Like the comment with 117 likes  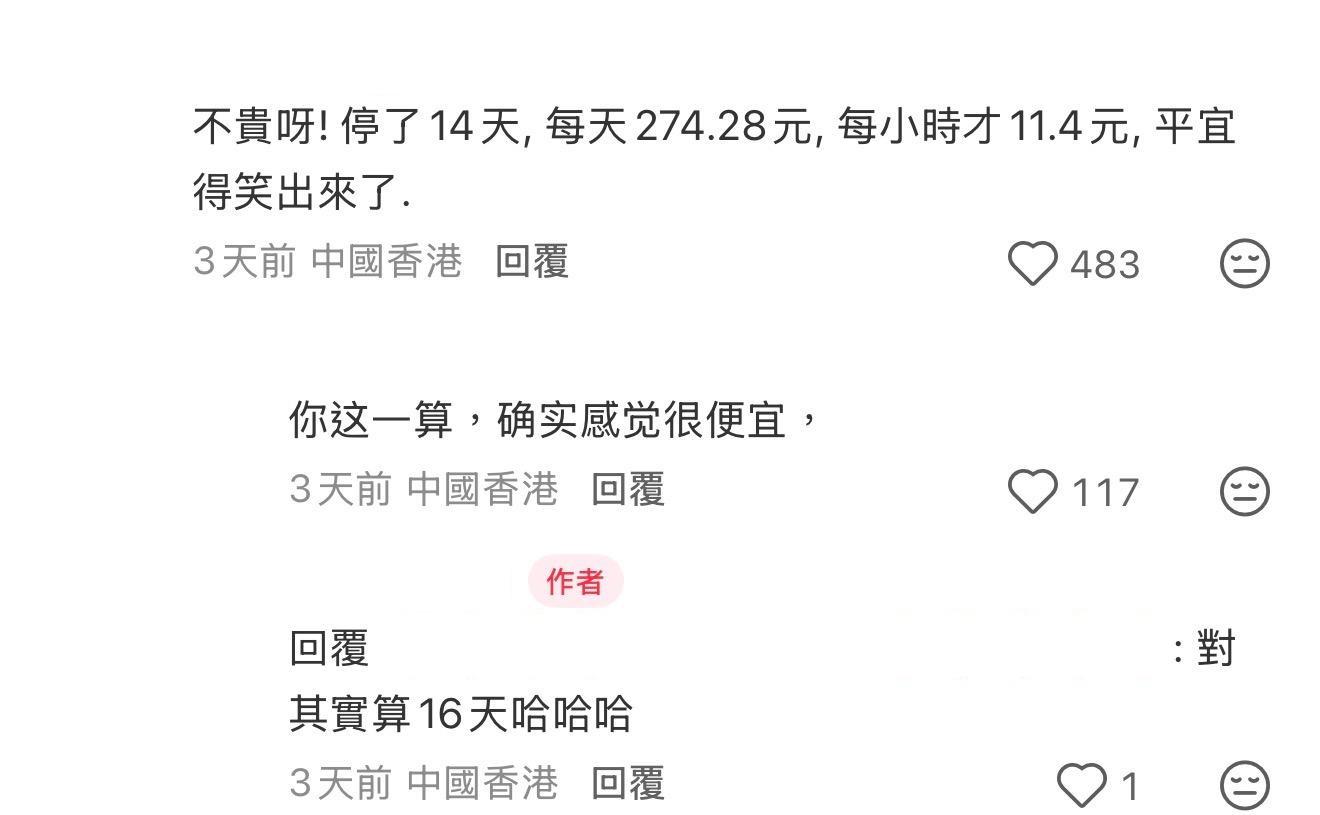coord(1032,492)
